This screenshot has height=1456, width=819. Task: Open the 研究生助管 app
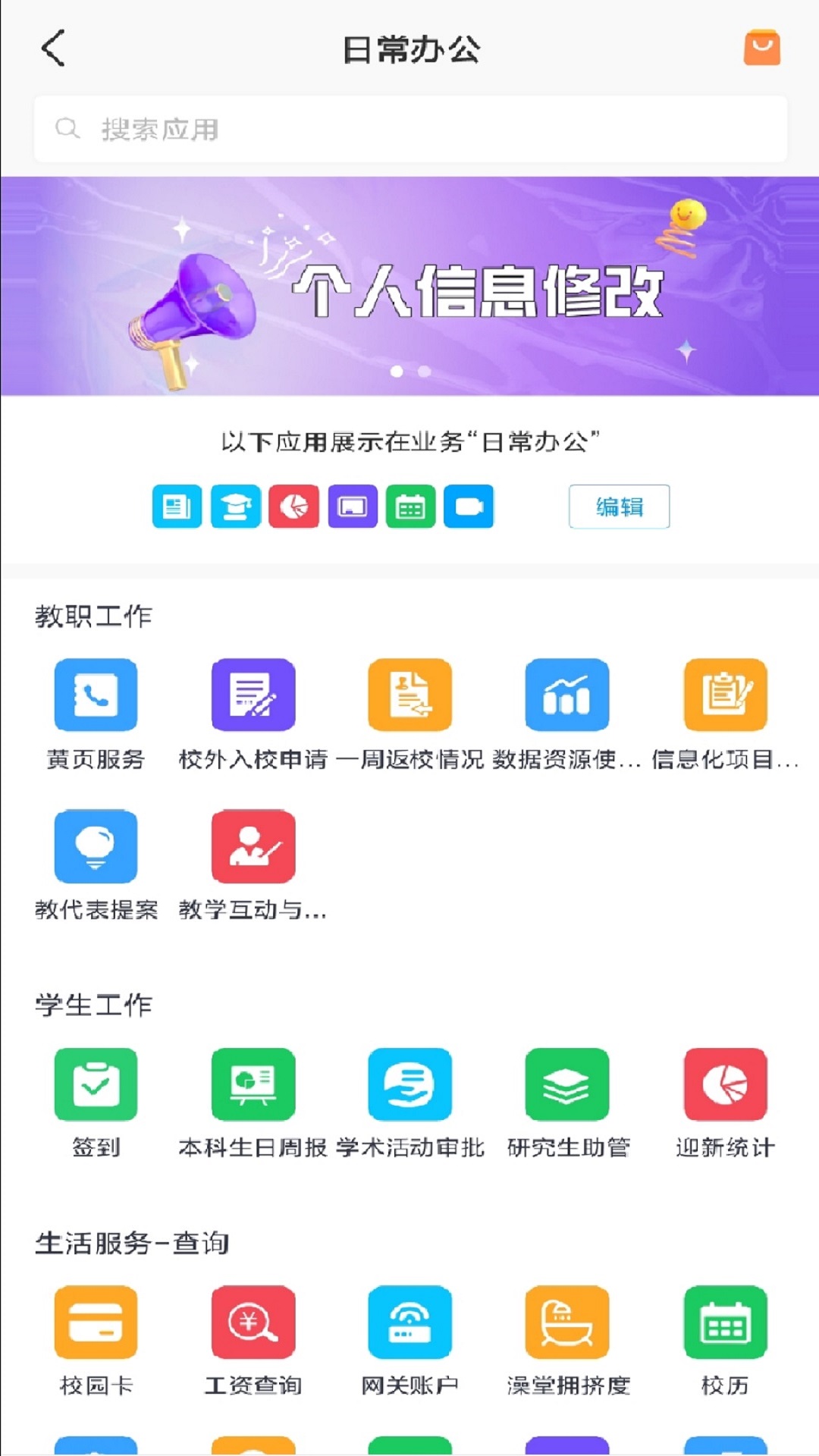click(x=566, y=1083)
